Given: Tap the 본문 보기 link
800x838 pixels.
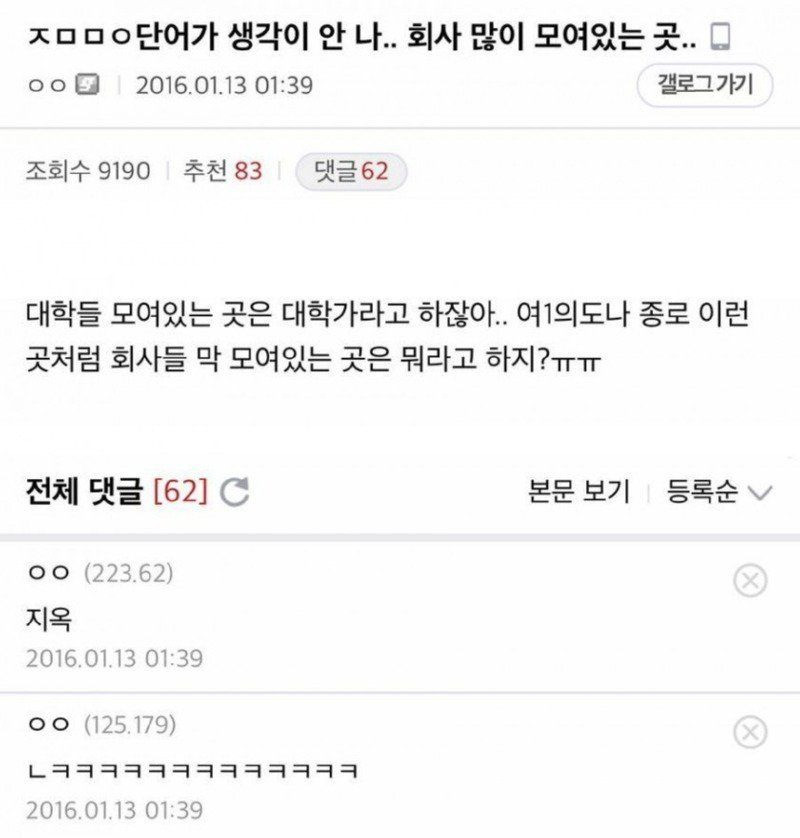Looking at the screenshot, I should pyautogui.click(x=578, y=492).
